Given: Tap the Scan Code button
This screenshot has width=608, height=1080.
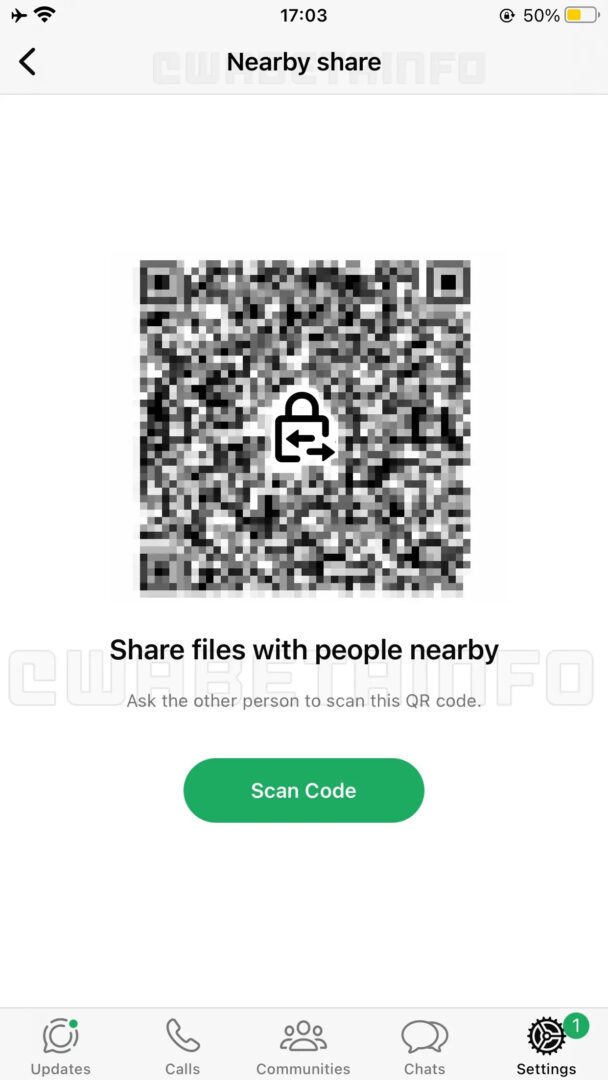Looking at the screenshot, I should (x=303, y=790).
